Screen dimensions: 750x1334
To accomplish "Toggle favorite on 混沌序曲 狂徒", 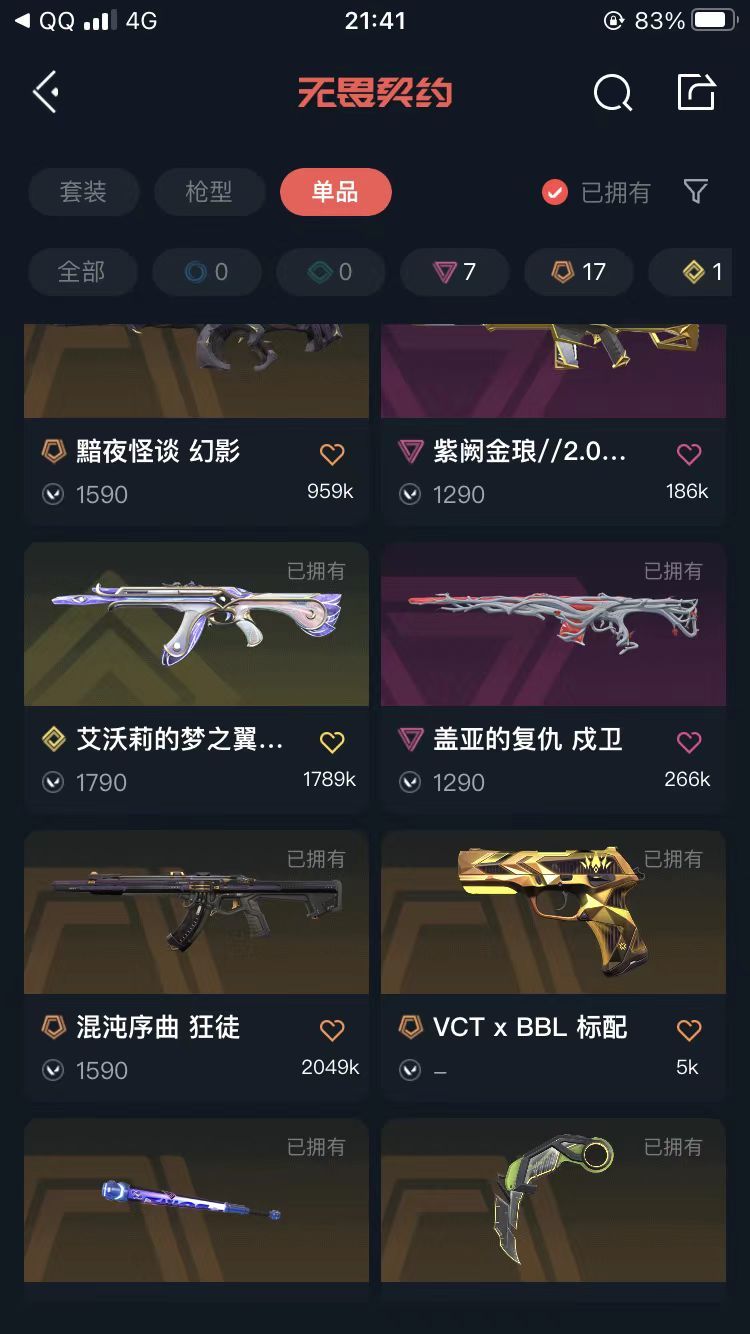I will point(333,1030).
